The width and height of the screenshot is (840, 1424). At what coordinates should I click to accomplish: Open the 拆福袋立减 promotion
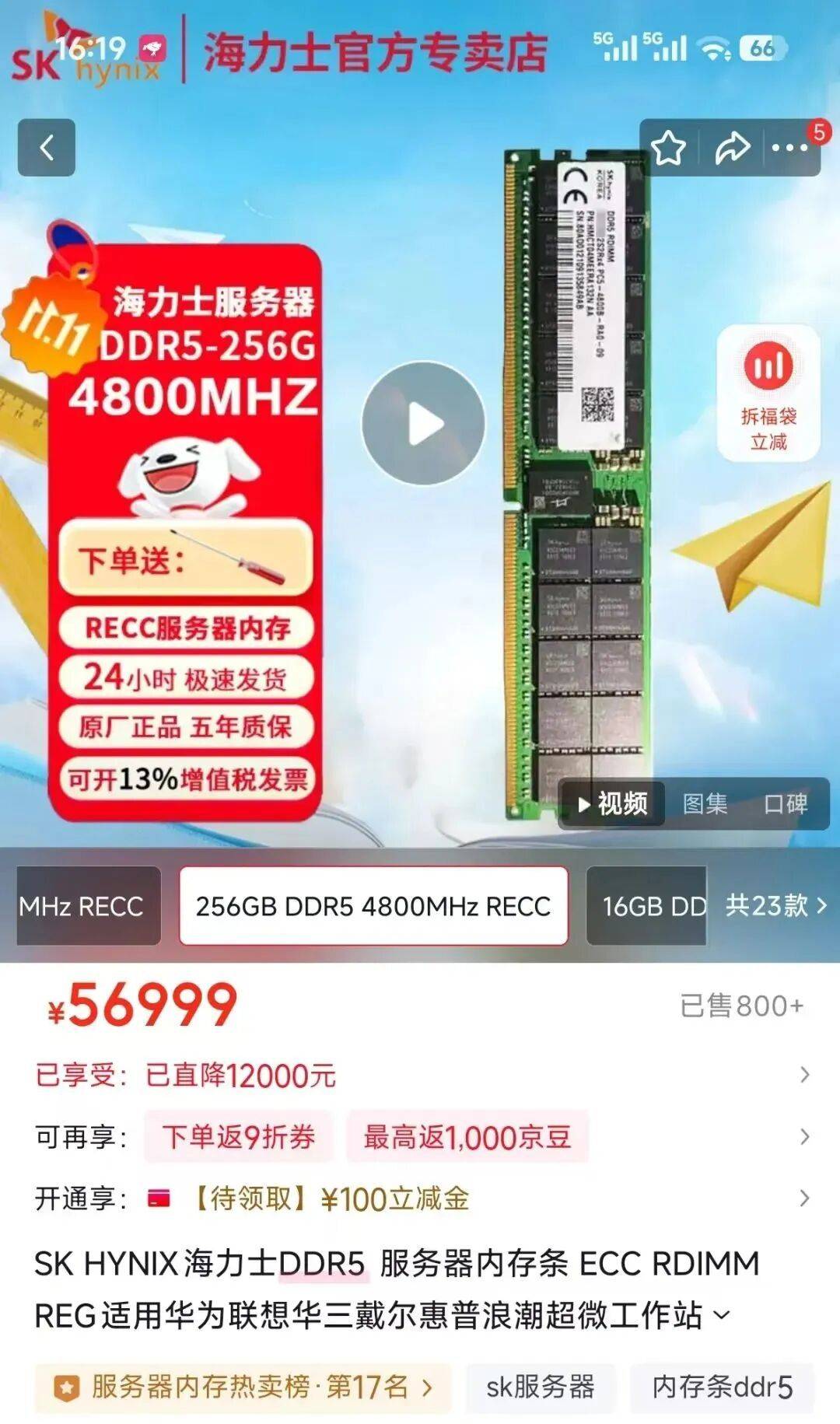coord(768,393)
